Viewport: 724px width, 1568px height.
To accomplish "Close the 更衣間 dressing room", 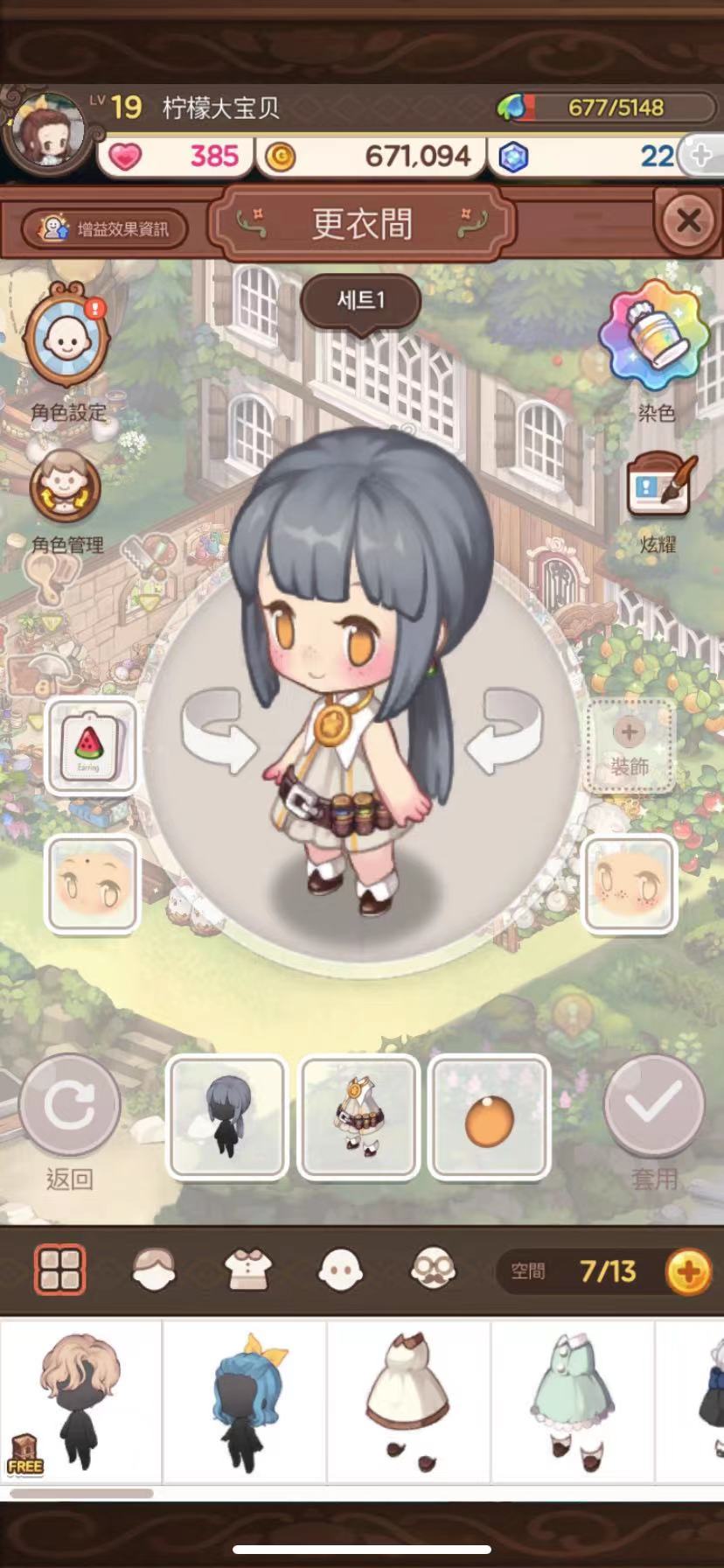I will click(x=687, y=221).
